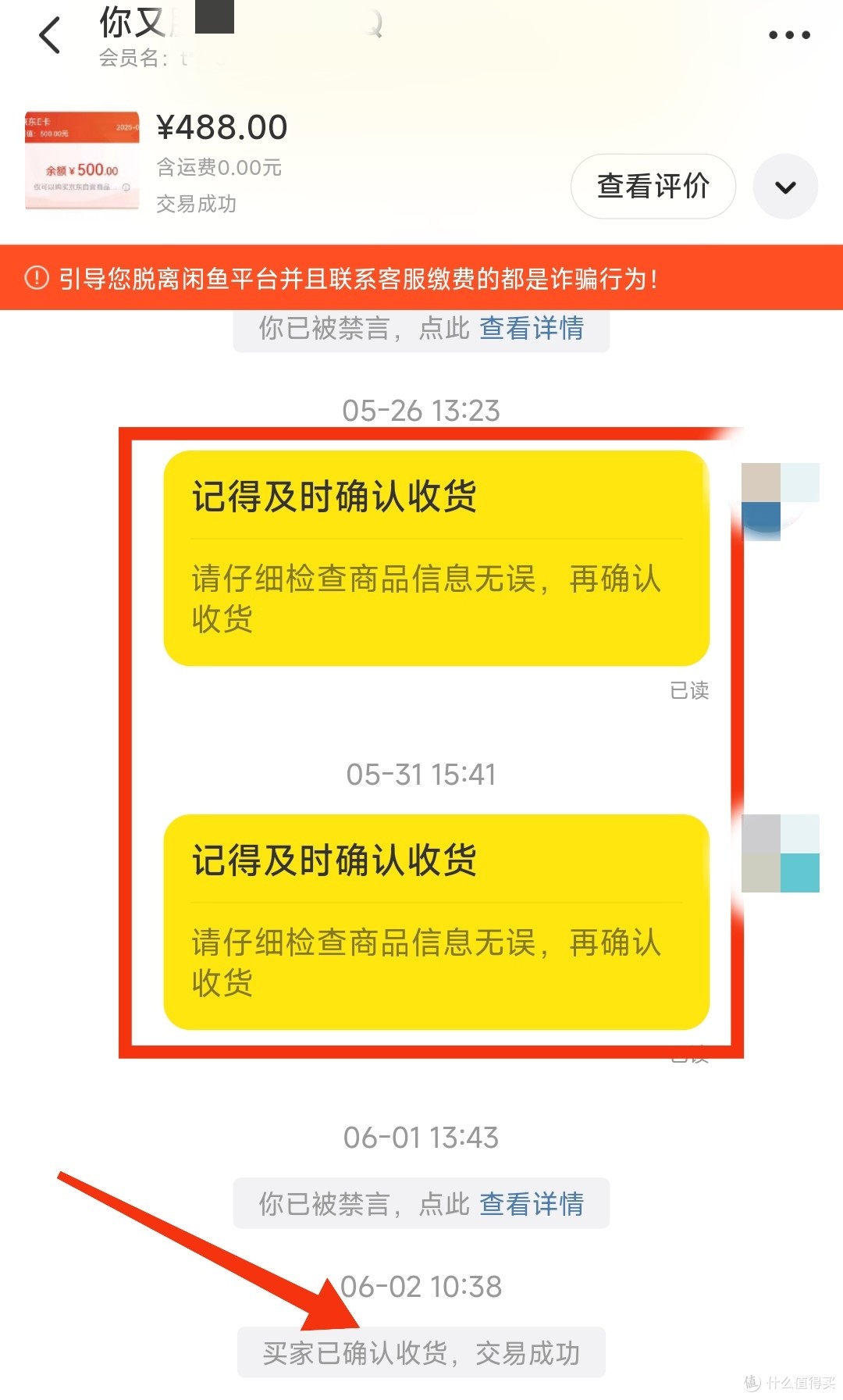Tap the 查看评价 button
The image size is (843, 1400).
pyautogui.click(x=653, y=187)
